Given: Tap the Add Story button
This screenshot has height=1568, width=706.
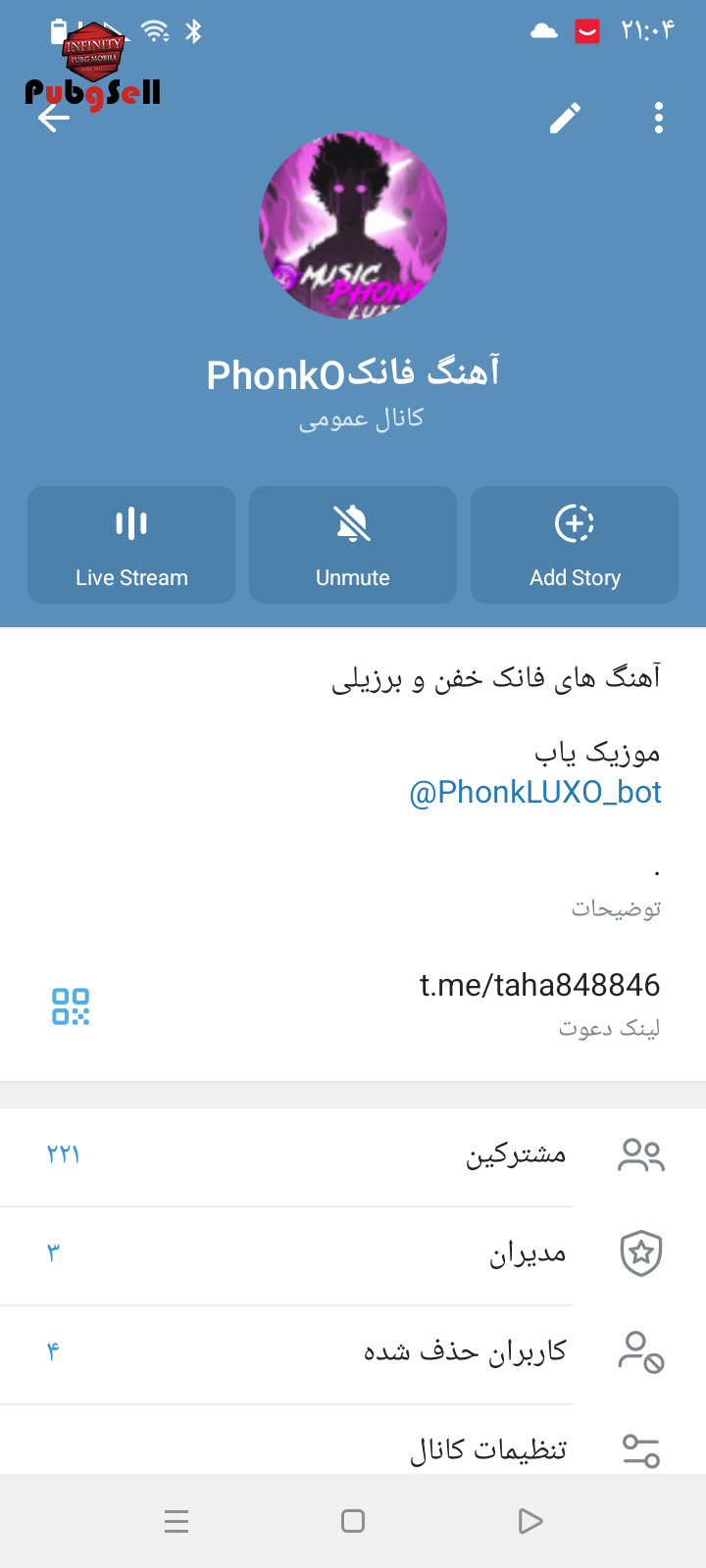Looking at the screenshot, I should (575, 545).
